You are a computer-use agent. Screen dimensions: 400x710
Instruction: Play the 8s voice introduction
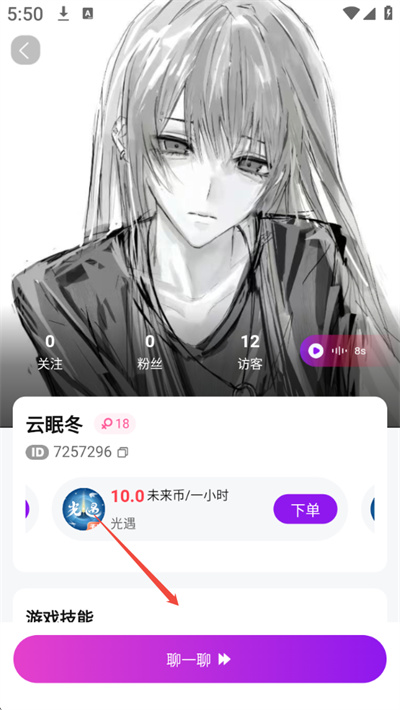316,350
